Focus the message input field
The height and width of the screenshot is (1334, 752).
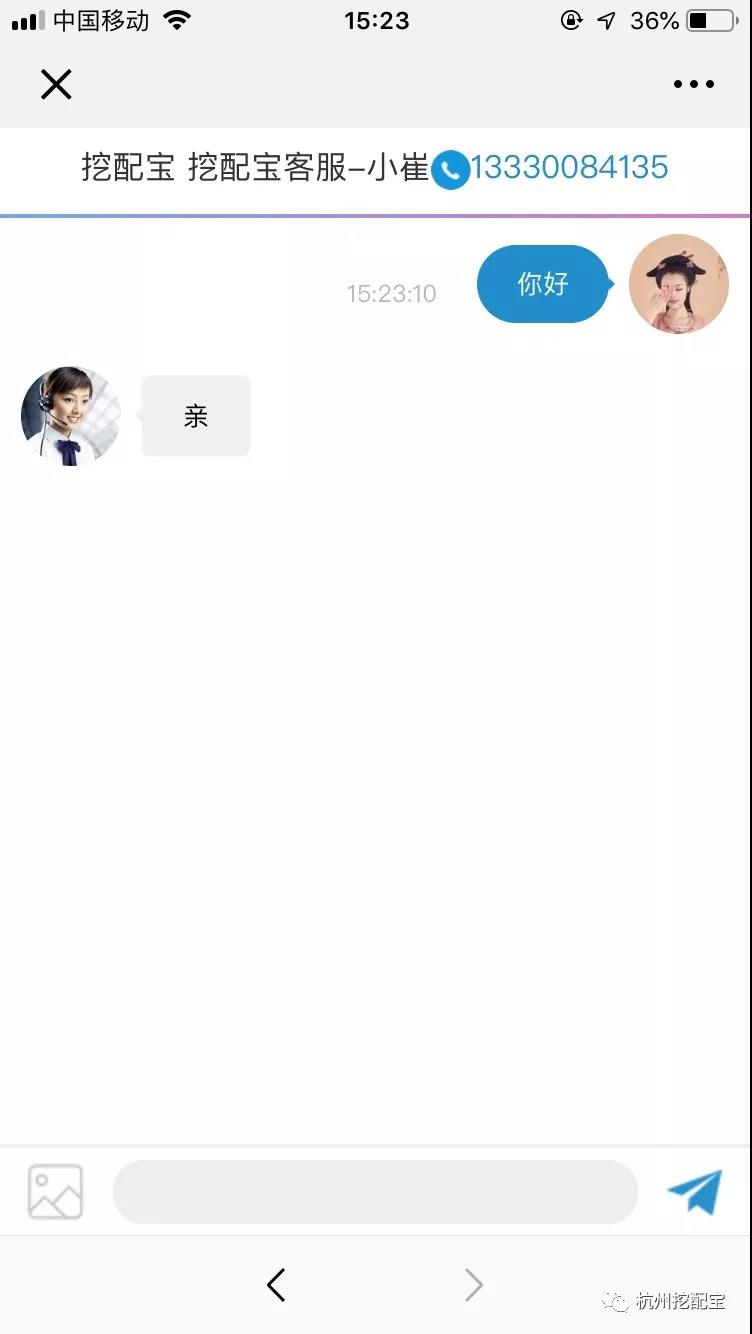click(x=375, y=1192)
